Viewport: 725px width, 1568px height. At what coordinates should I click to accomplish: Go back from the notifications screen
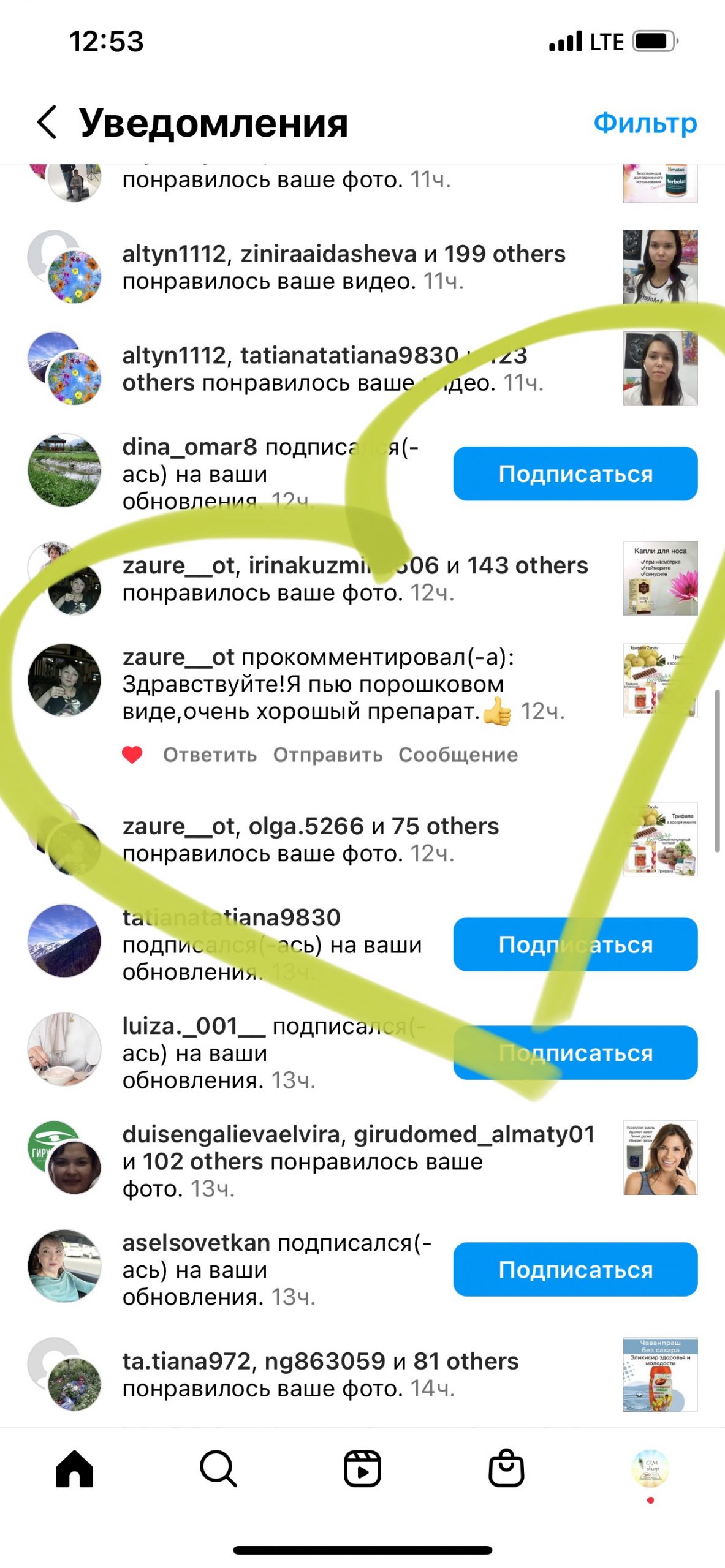(48, 122)
